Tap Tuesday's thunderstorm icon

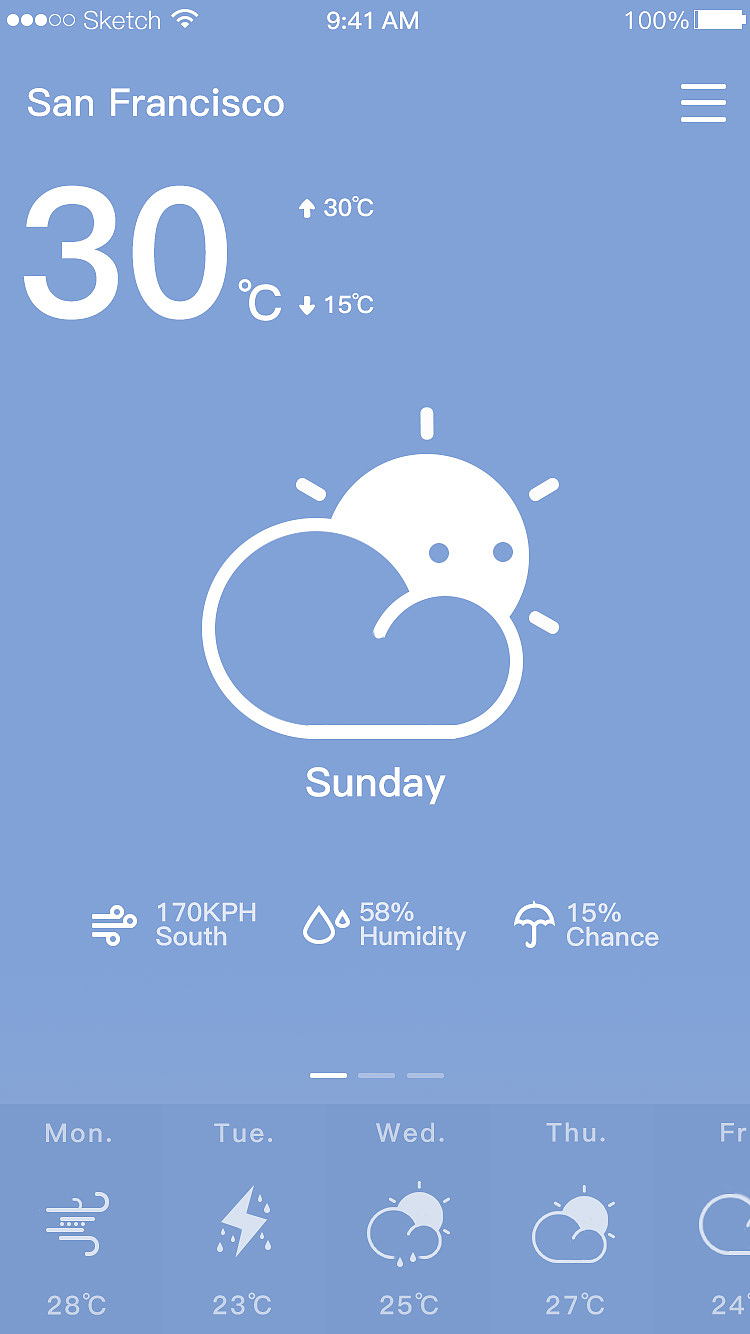click(243, 1218)
